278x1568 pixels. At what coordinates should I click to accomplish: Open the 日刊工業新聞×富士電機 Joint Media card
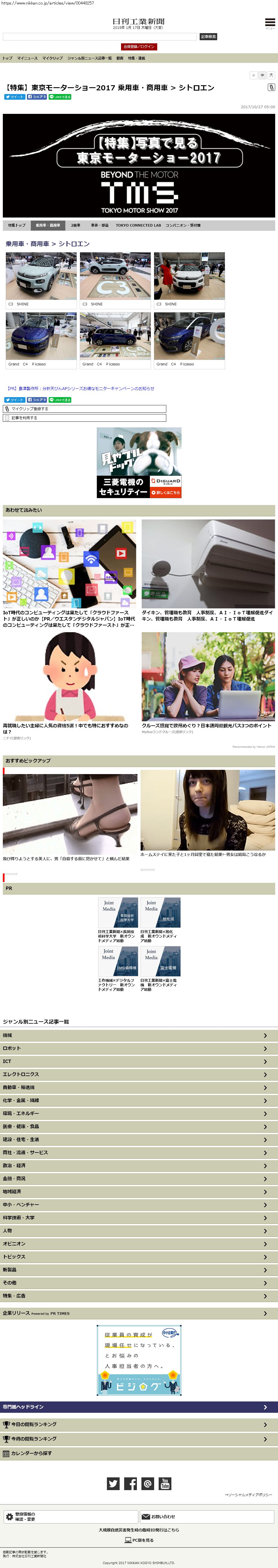(161, 968)
